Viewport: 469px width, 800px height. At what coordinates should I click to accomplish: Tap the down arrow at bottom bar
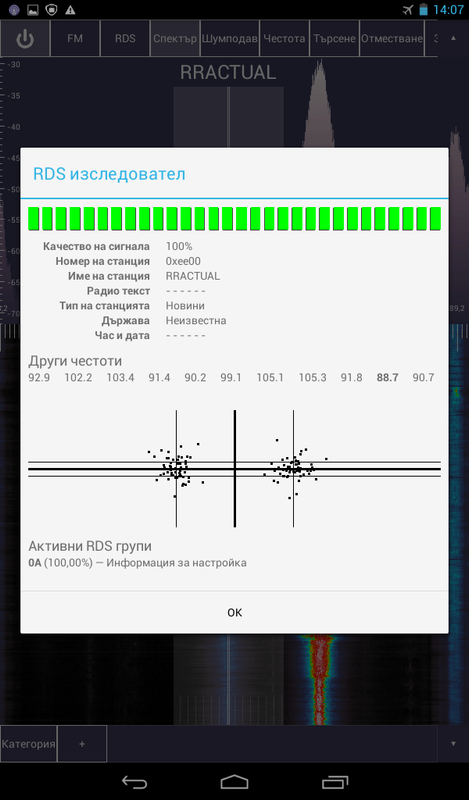click(x=453, y=744)
